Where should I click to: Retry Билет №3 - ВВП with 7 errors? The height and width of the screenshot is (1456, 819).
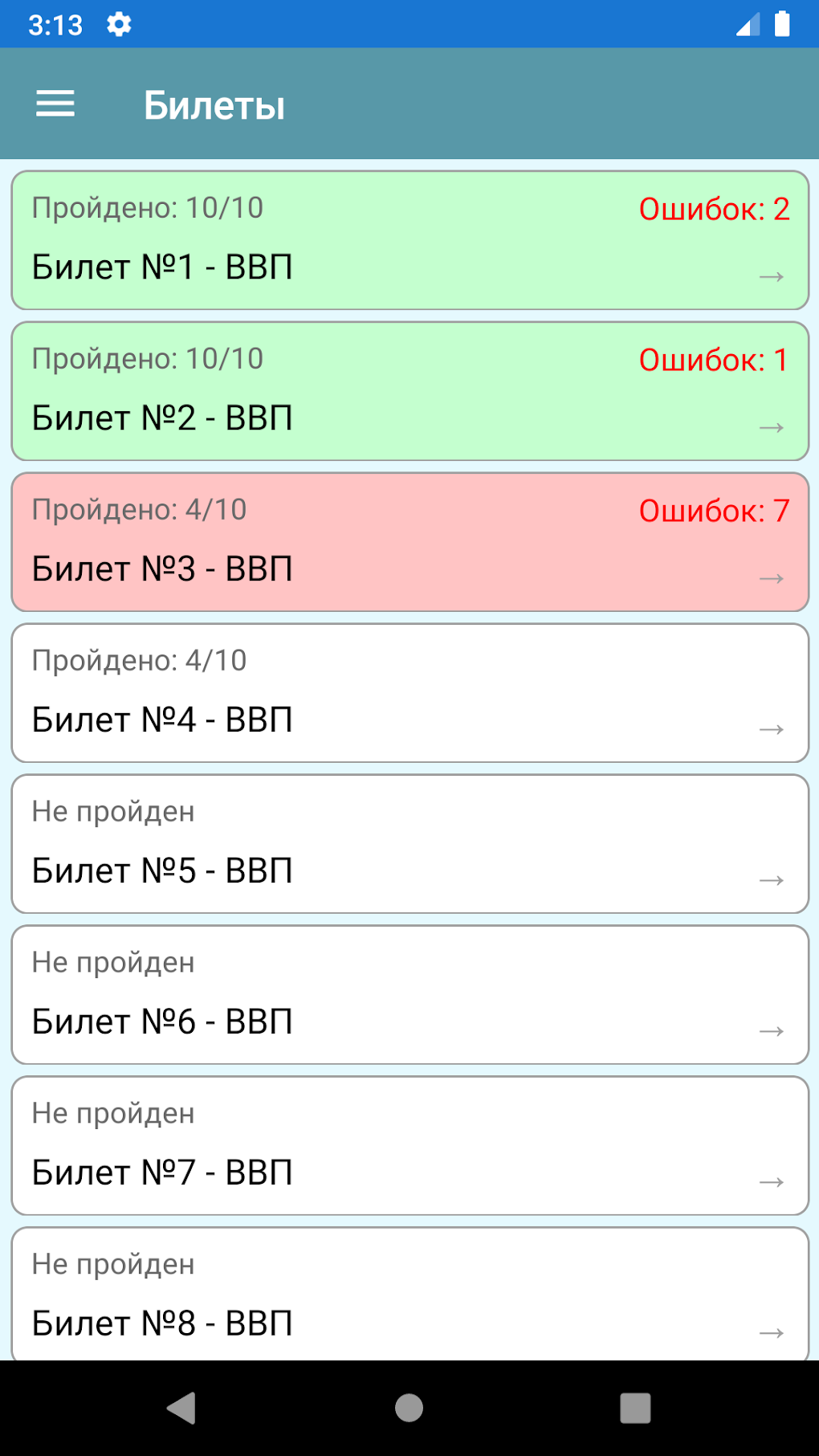coord(409,542)
